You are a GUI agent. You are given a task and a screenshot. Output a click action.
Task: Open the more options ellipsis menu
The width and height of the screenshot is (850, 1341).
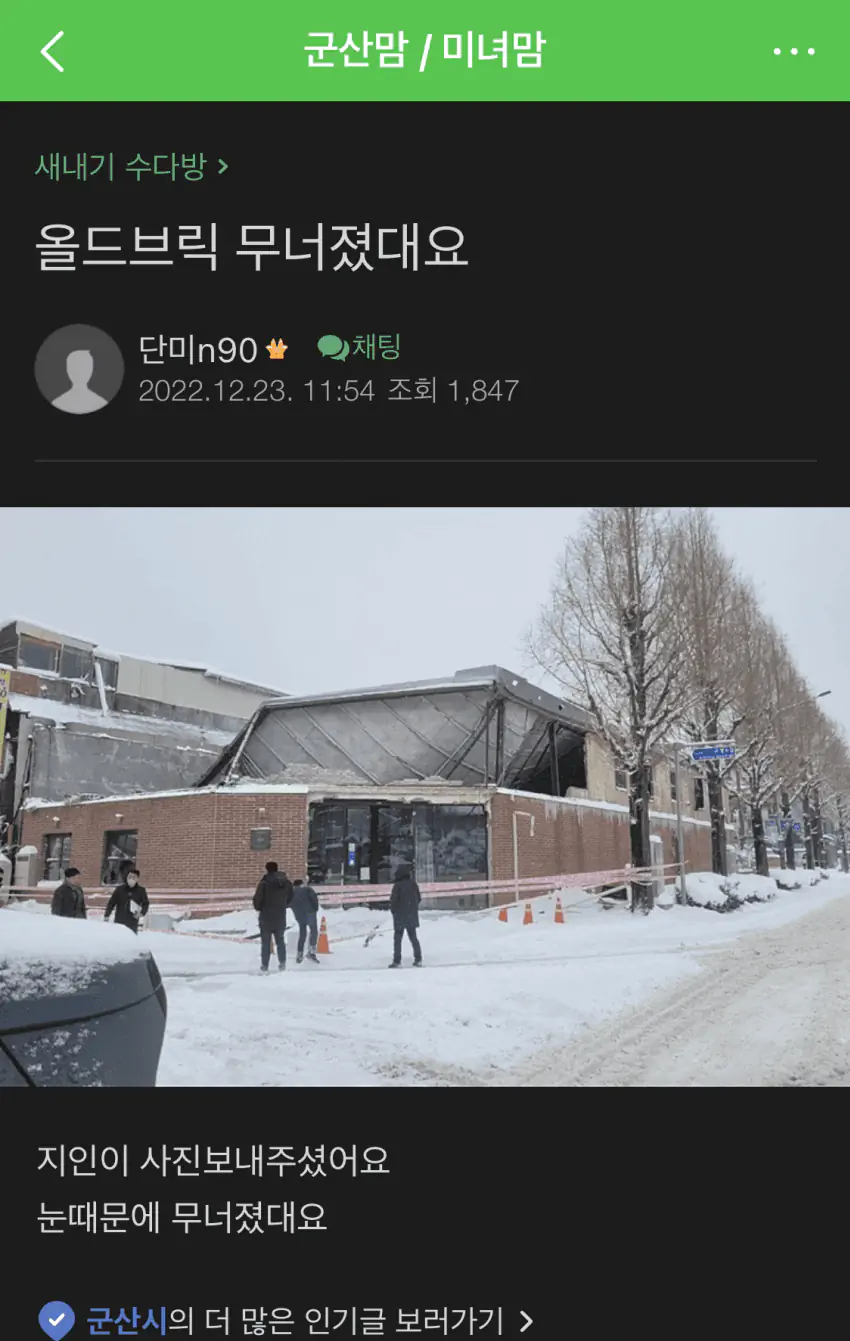795,51
